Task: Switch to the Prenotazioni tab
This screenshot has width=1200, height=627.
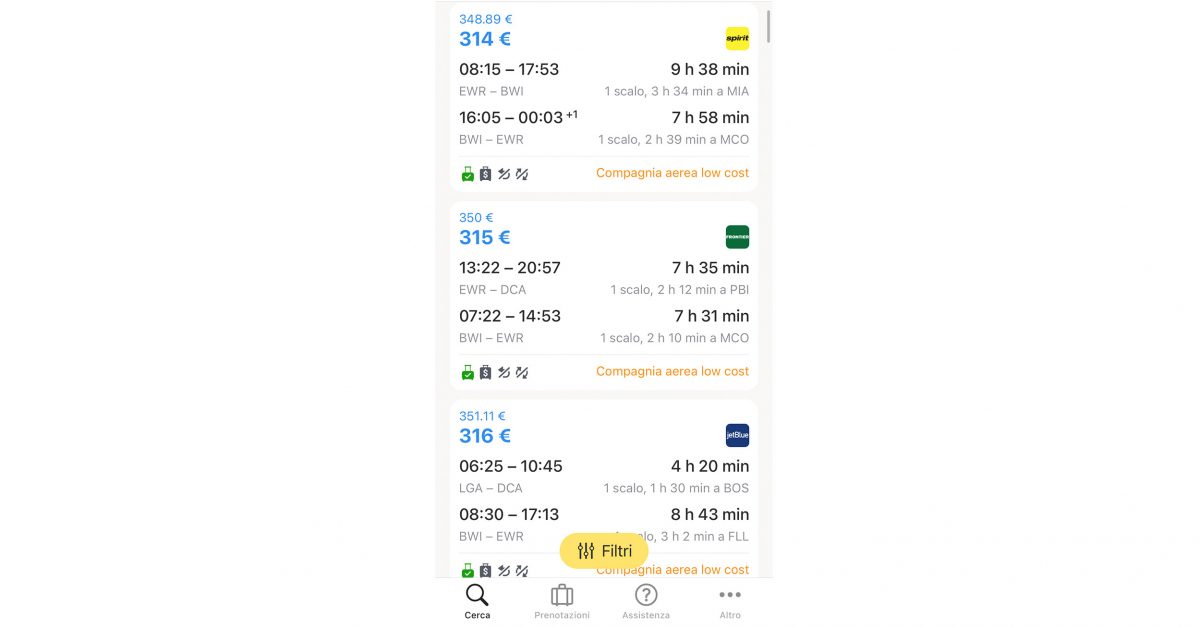Action: tap(562, 602)
